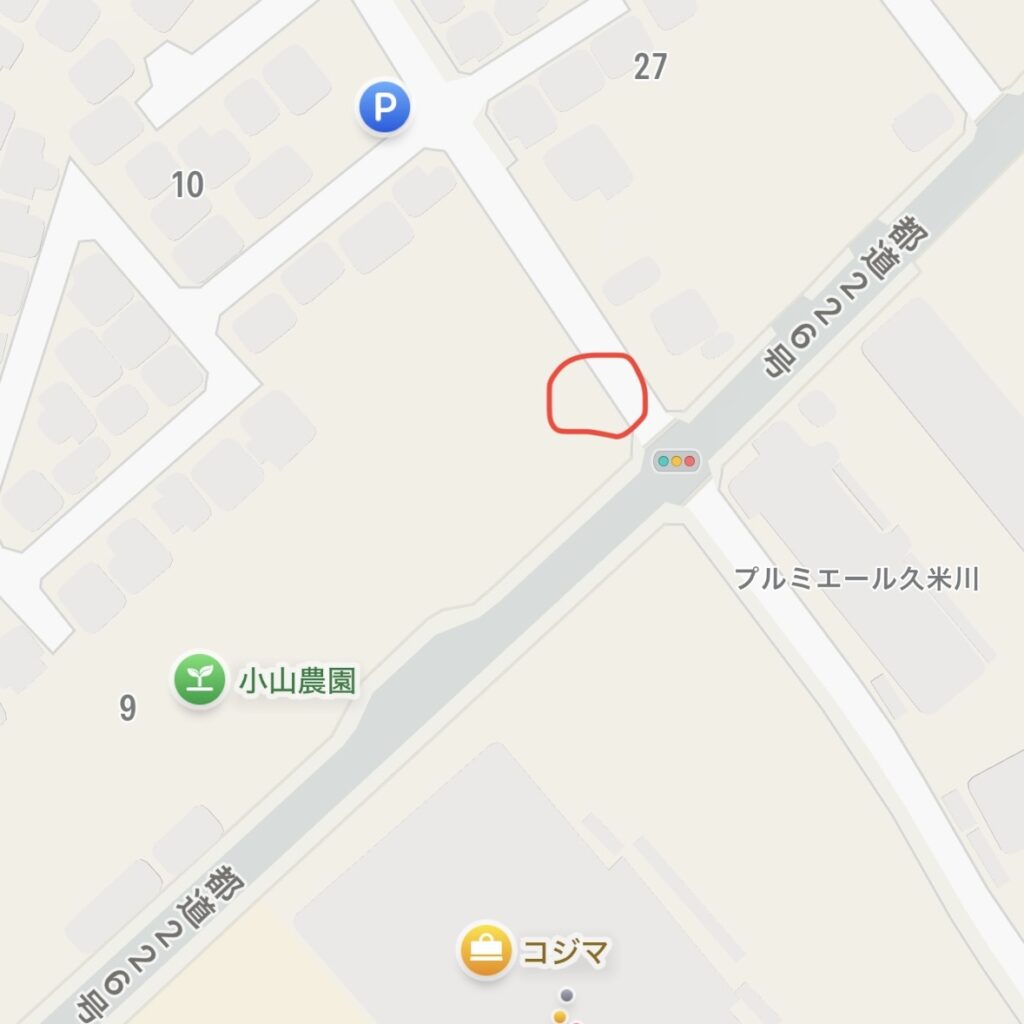This screenshot has width=1024, height=1024.
Task: Open the parking lot marker
Action: click(385, 108)
